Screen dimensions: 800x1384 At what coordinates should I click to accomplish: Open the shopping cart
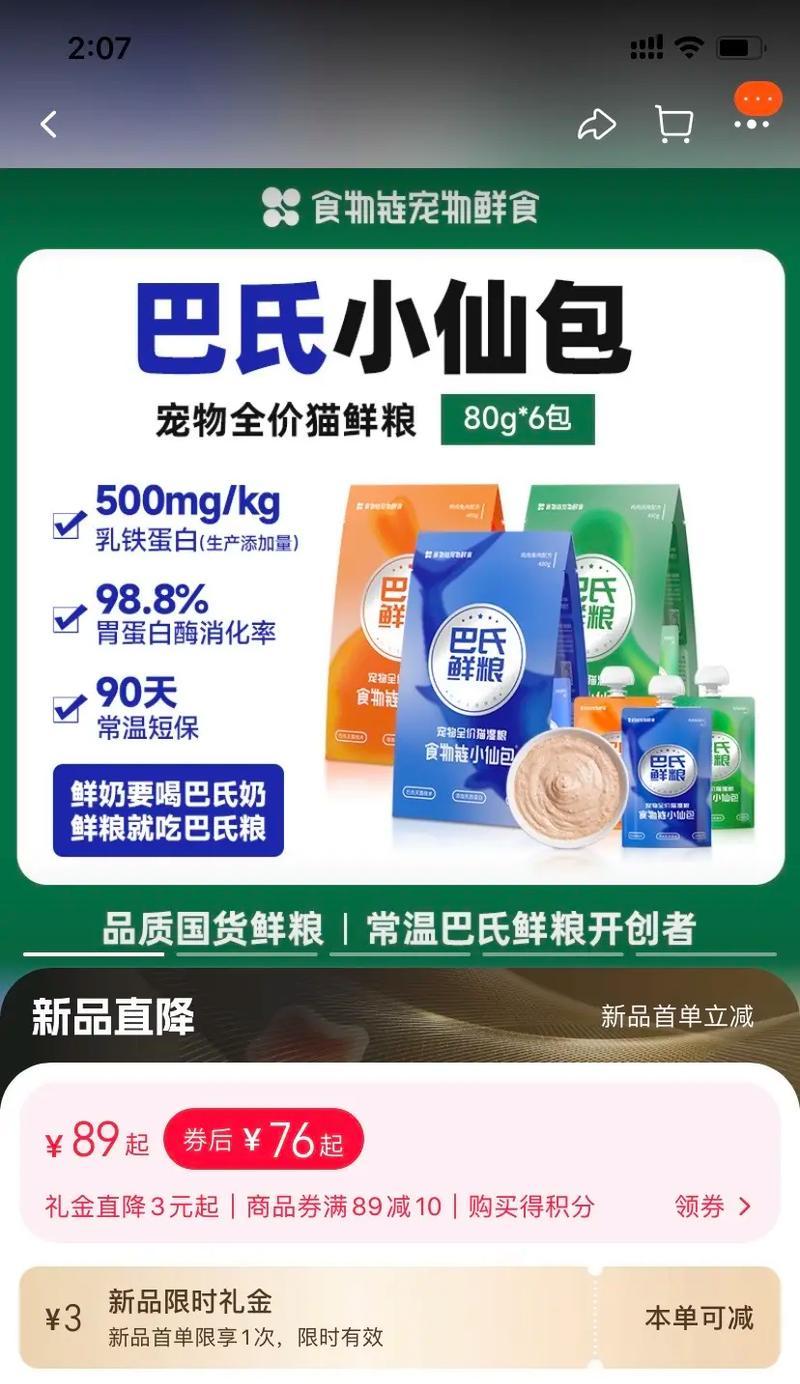tap(674, 124)
